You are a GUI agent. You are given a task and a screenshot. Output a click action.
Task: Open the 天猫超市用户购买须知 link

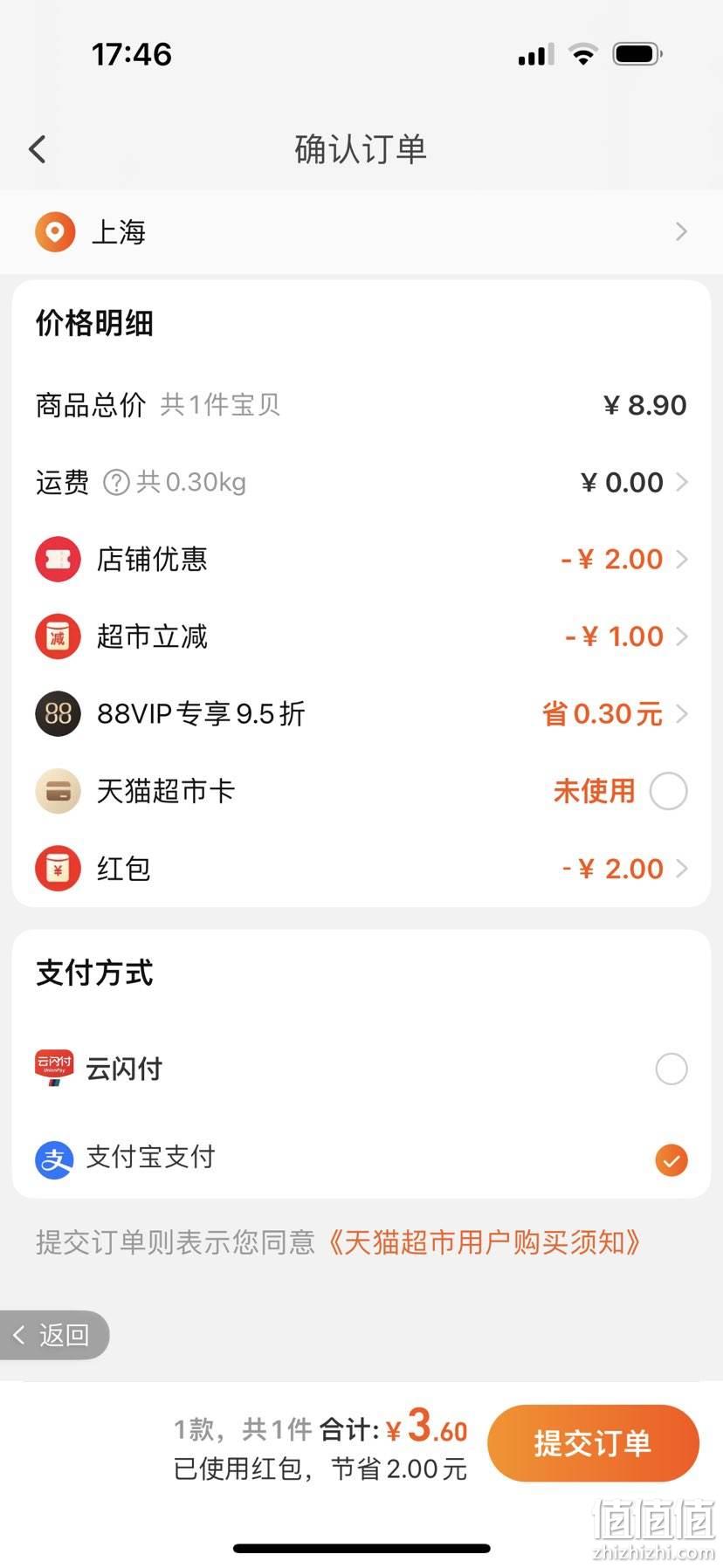point(485,1241)
